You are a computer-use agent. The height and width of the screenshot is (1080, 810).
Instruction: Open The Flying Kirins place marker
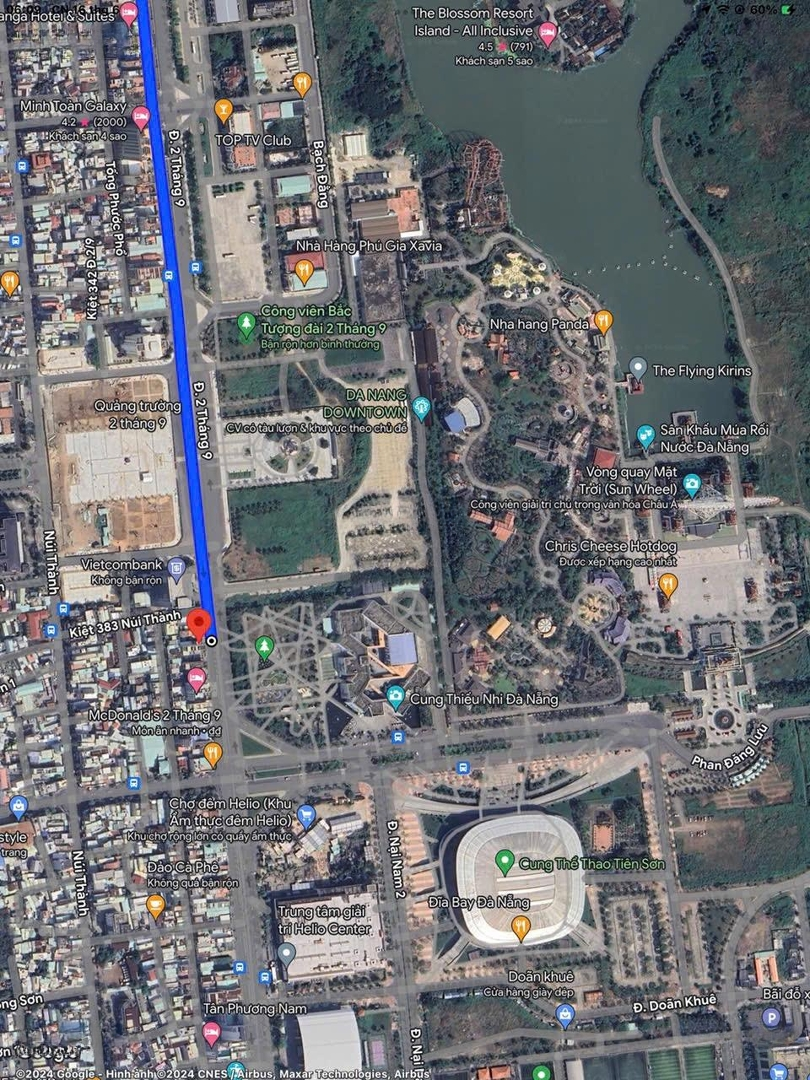click(x=638, y=369)
